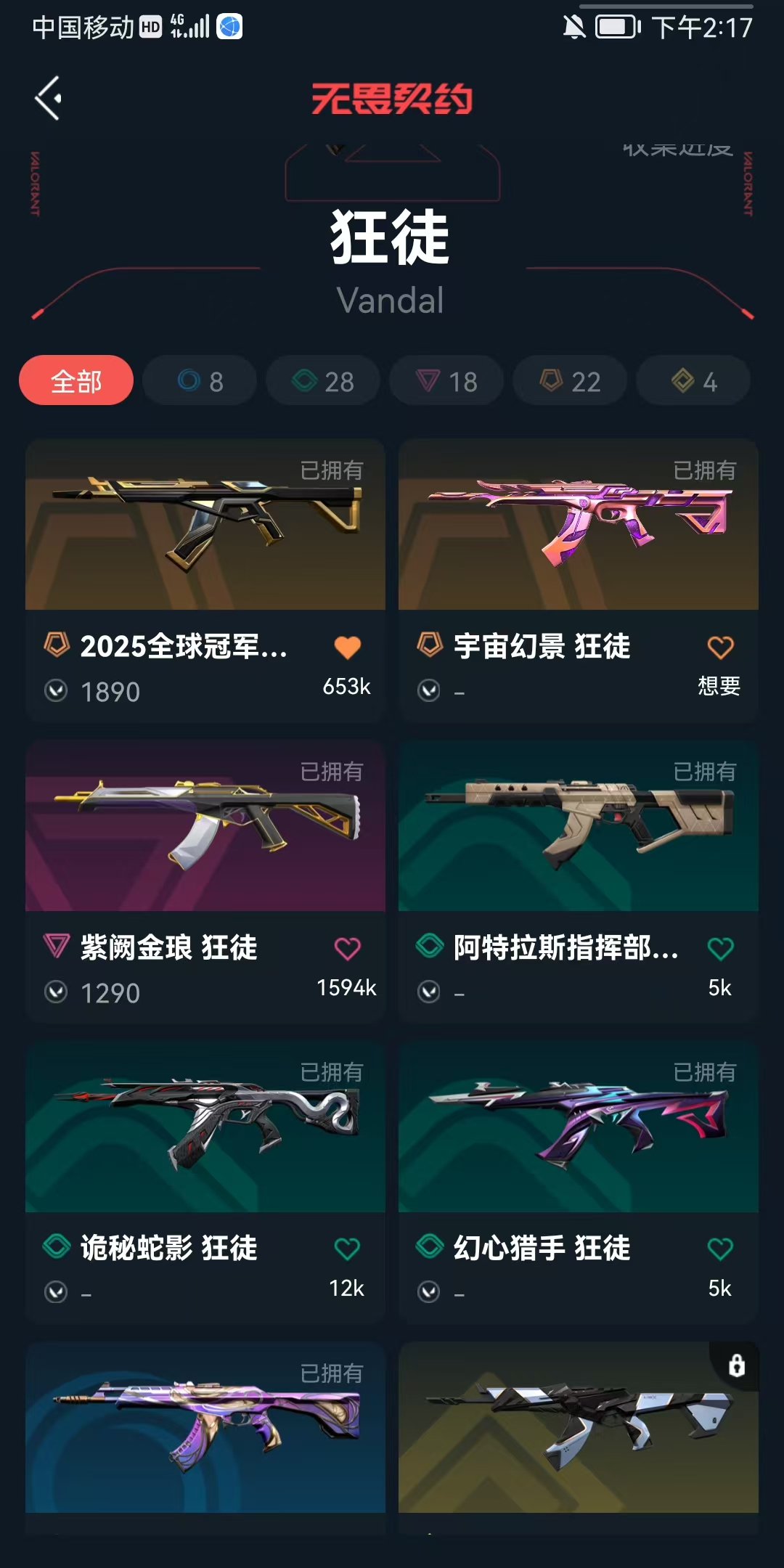Like the 诡秘蛇影 狂徒 skin
Screen dimensions: 784x1568
347,1249
